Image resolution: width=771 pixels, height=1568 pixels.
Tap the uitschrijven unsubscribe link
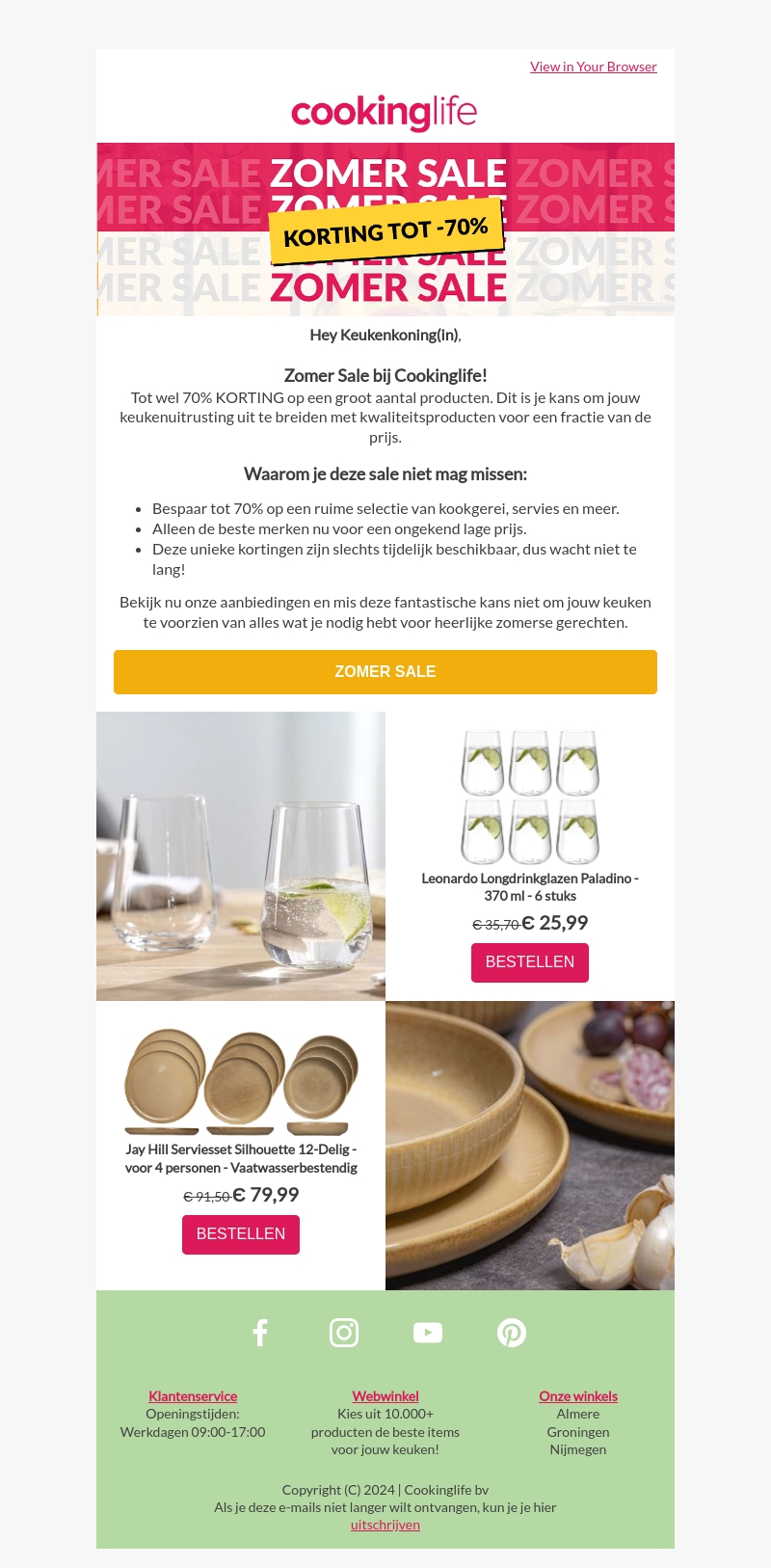click(385, 1525)
